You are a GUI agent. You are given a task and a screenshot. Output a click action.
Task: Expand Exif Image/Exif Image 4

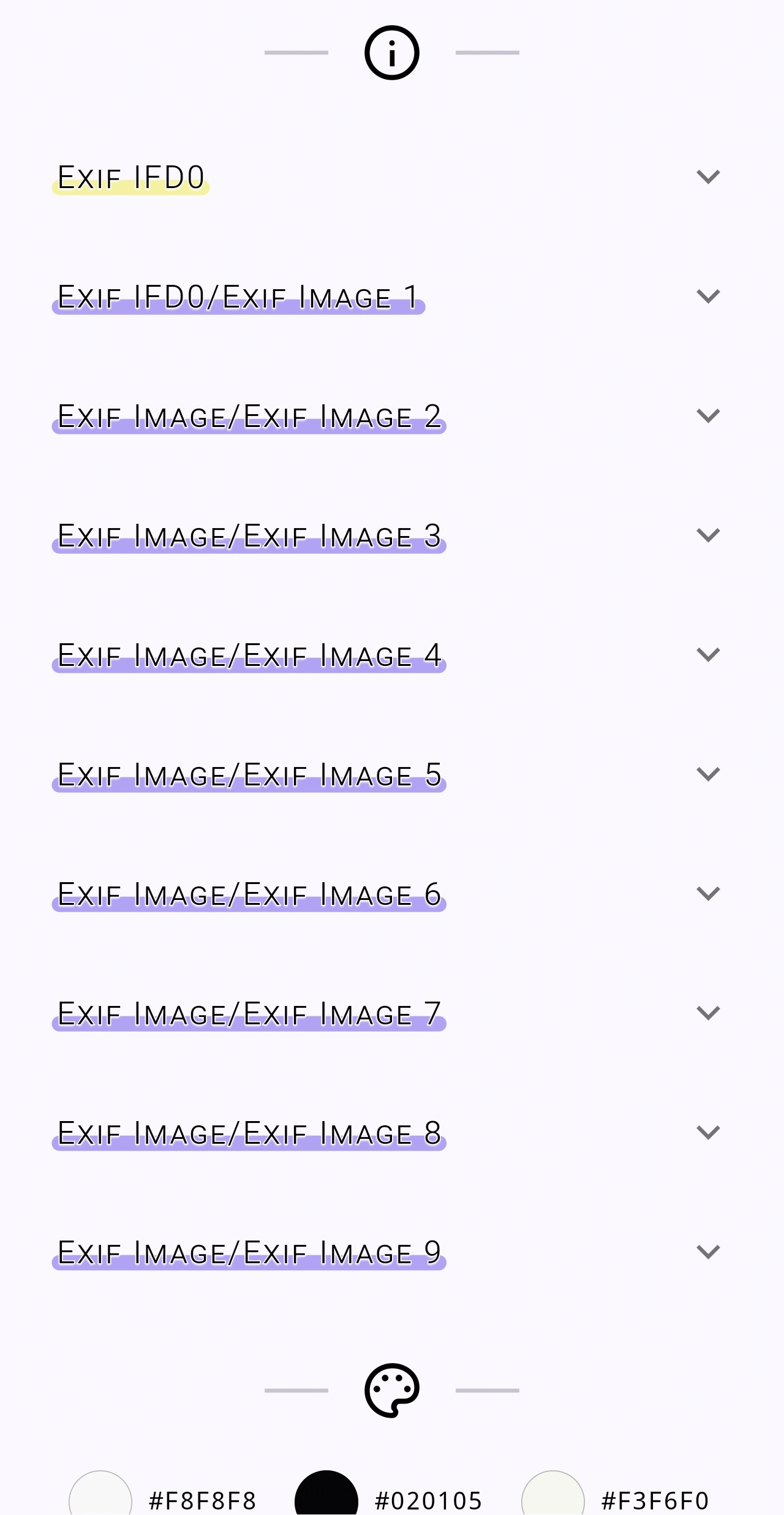[x=708, y=655]
